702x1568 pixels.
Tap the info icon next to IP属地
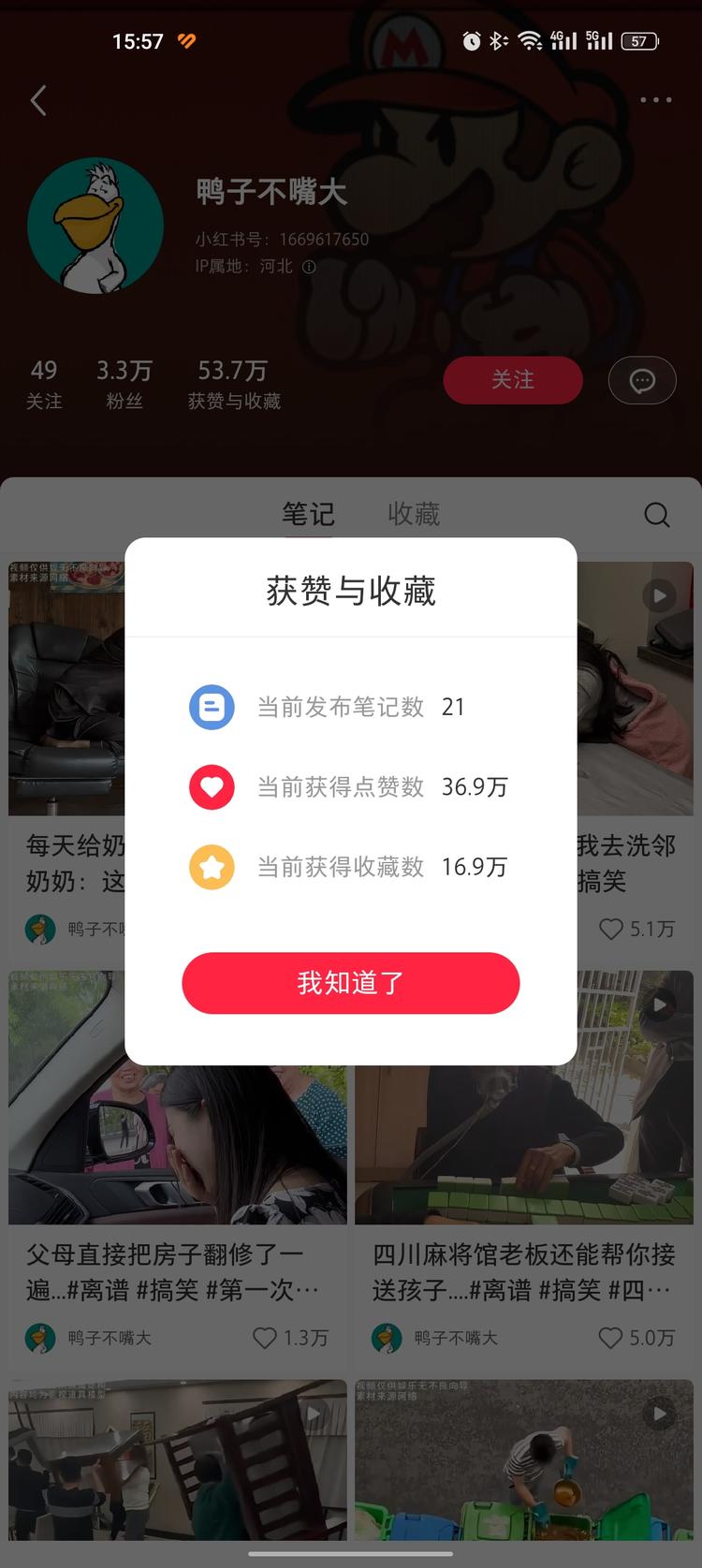(310, 267)
